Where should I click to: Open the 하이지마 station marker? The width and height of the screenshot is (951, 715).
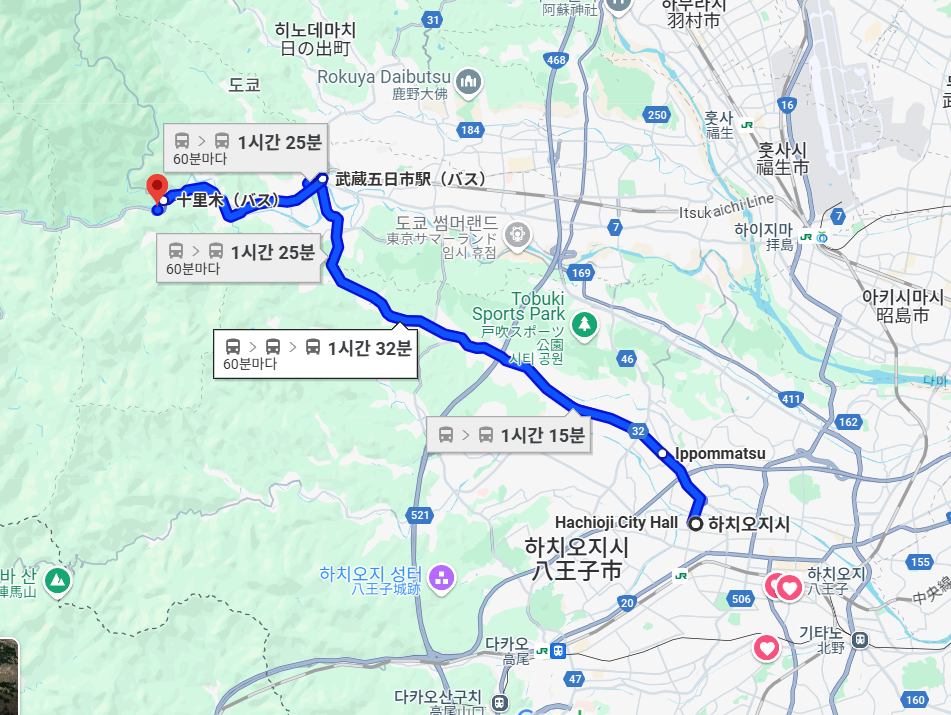coord(805,237)
